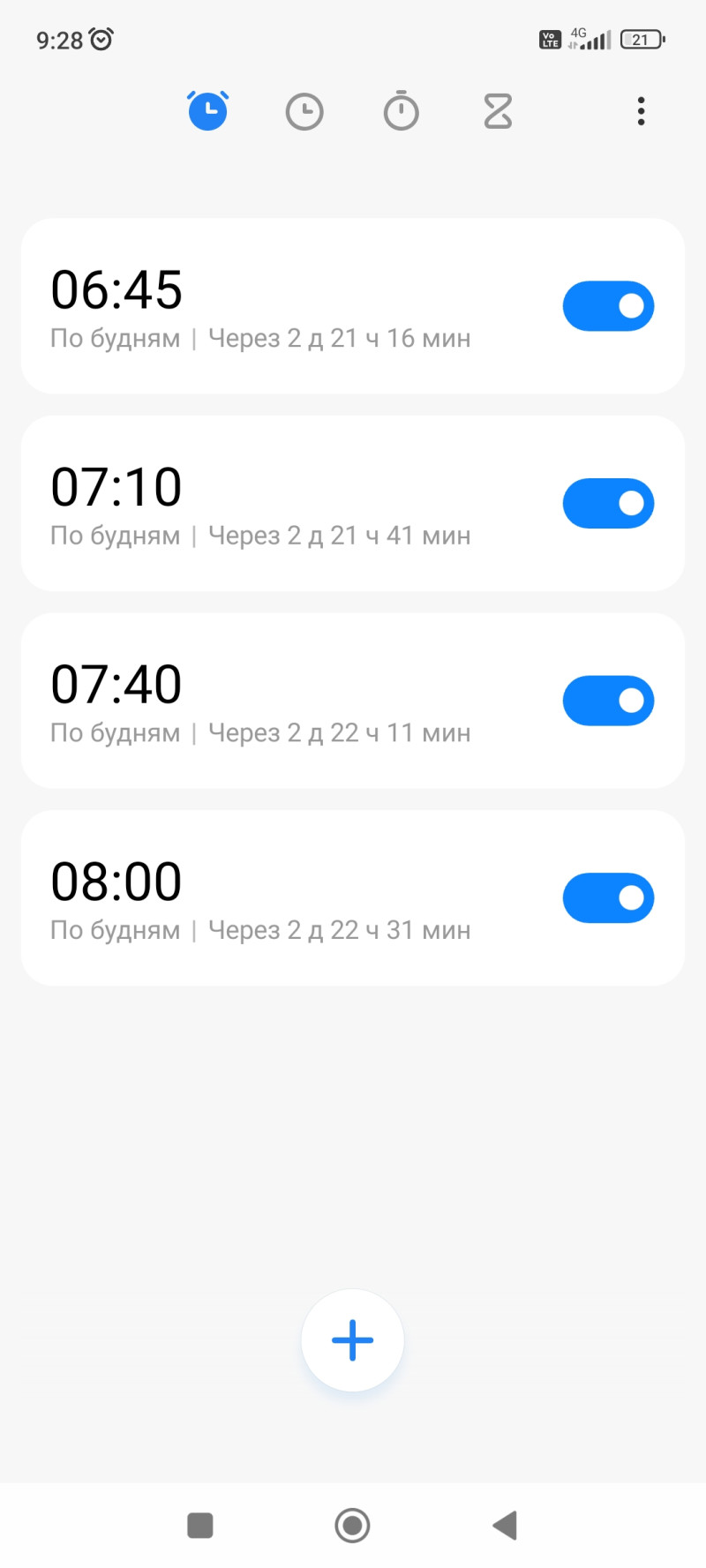Switch to the stopwatch tab
This screenshot has height=1568, width=706.
click(402, 112)
